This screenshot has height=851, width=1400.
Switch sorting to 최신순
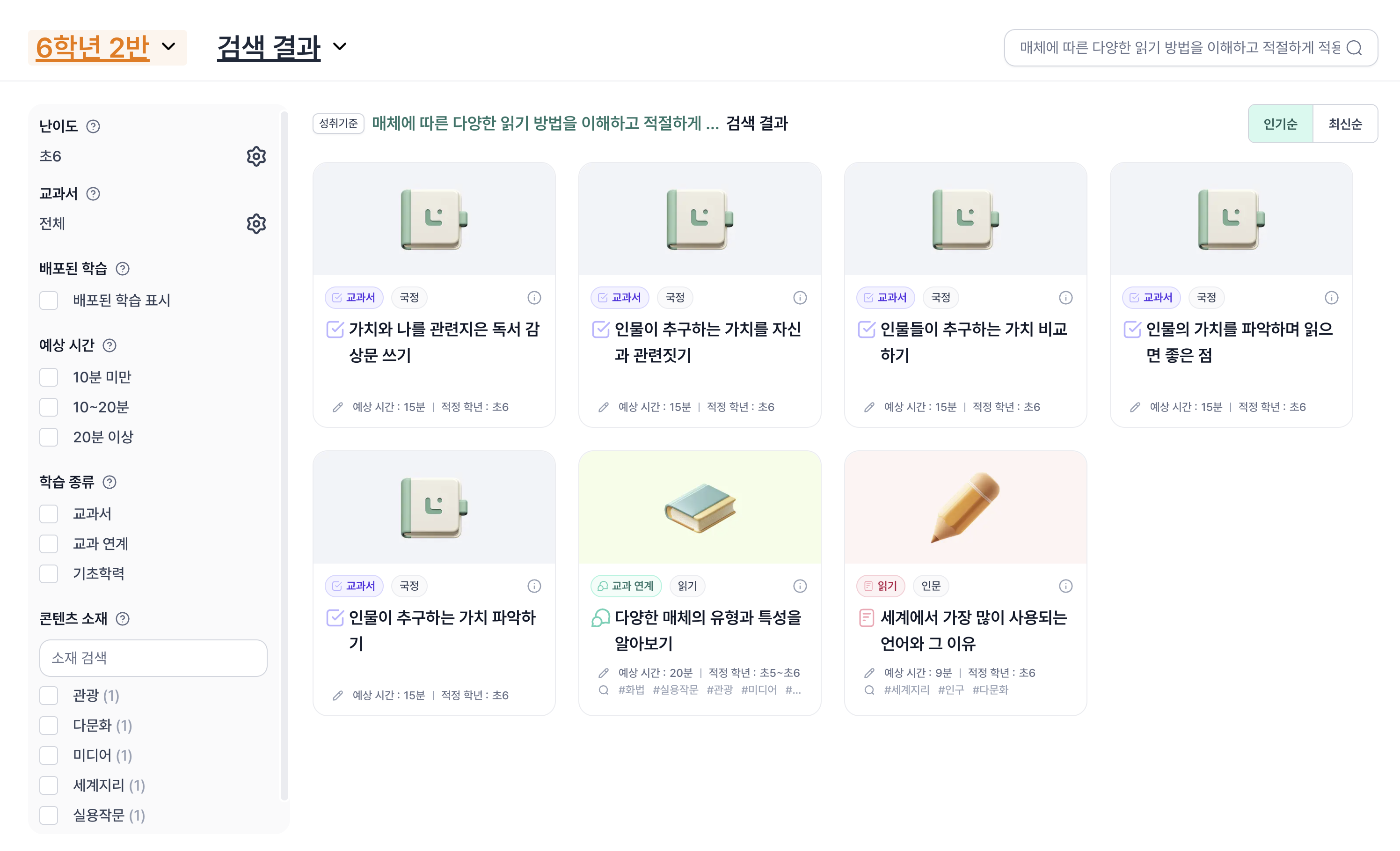[1344, 124]
